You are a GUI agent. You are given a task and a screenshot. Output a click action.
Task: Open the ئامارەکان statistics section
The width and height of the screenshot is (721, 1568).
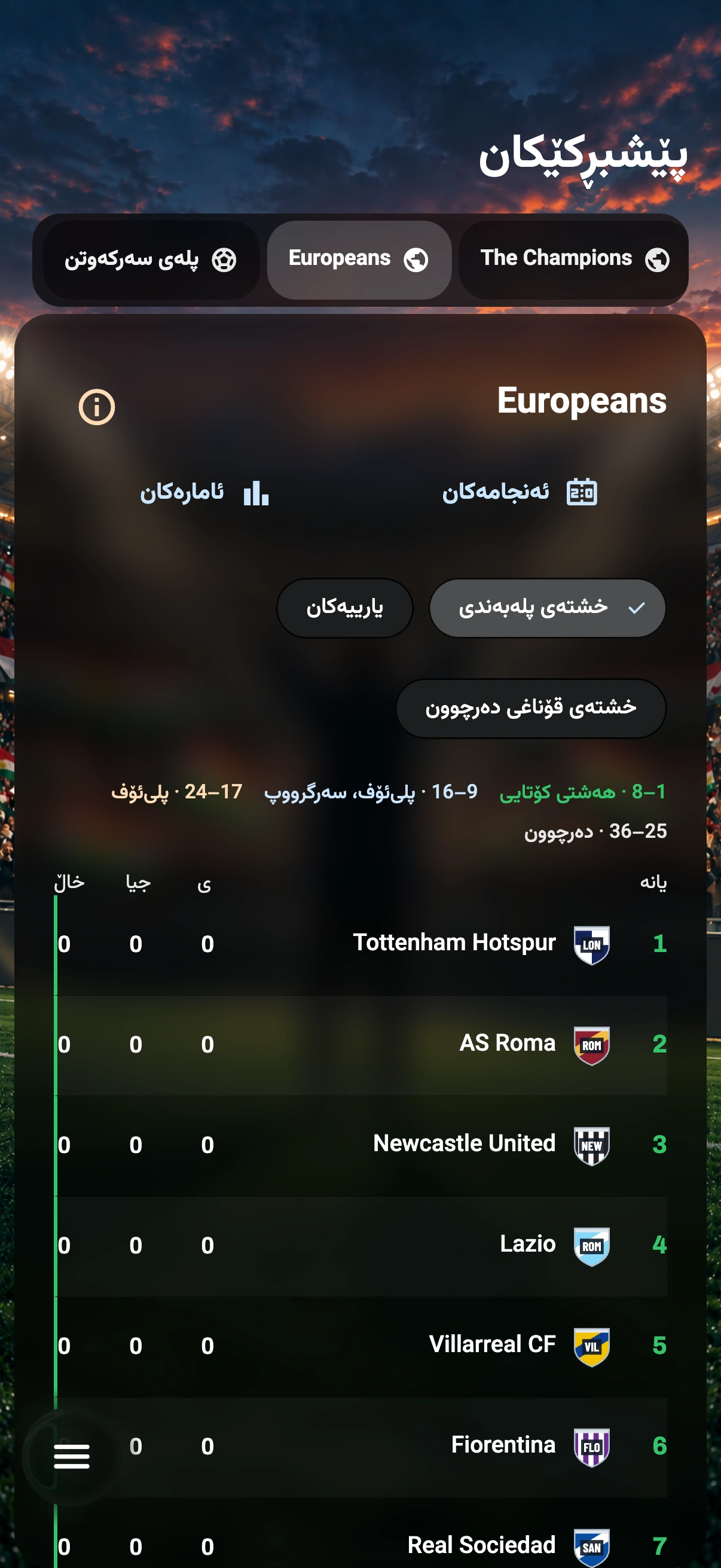(204, 492)
